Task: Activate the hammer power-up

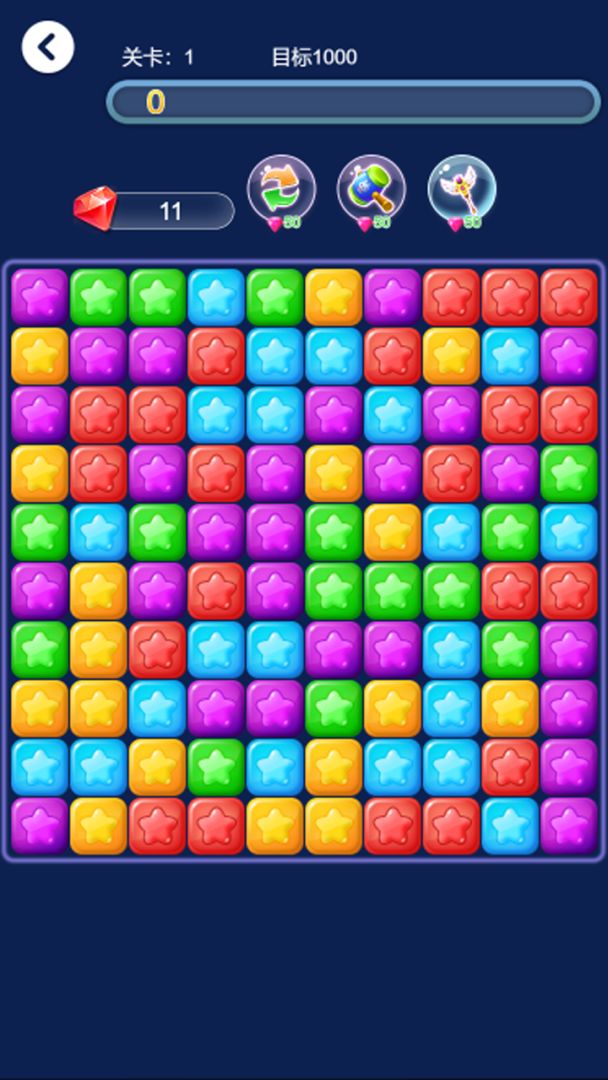Action: pos(371,188)
